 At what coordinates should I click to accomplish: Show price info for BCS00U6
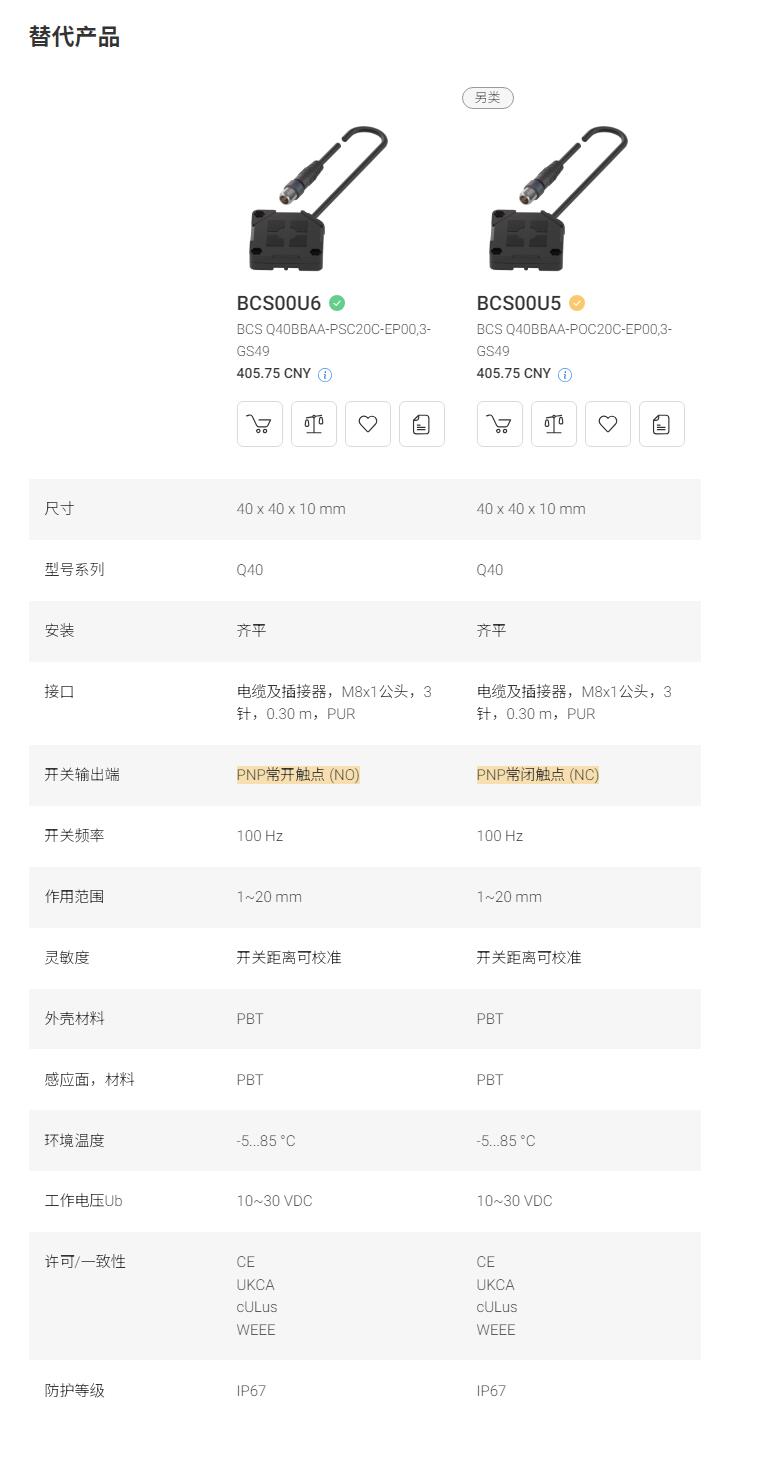tap(325, 375)
